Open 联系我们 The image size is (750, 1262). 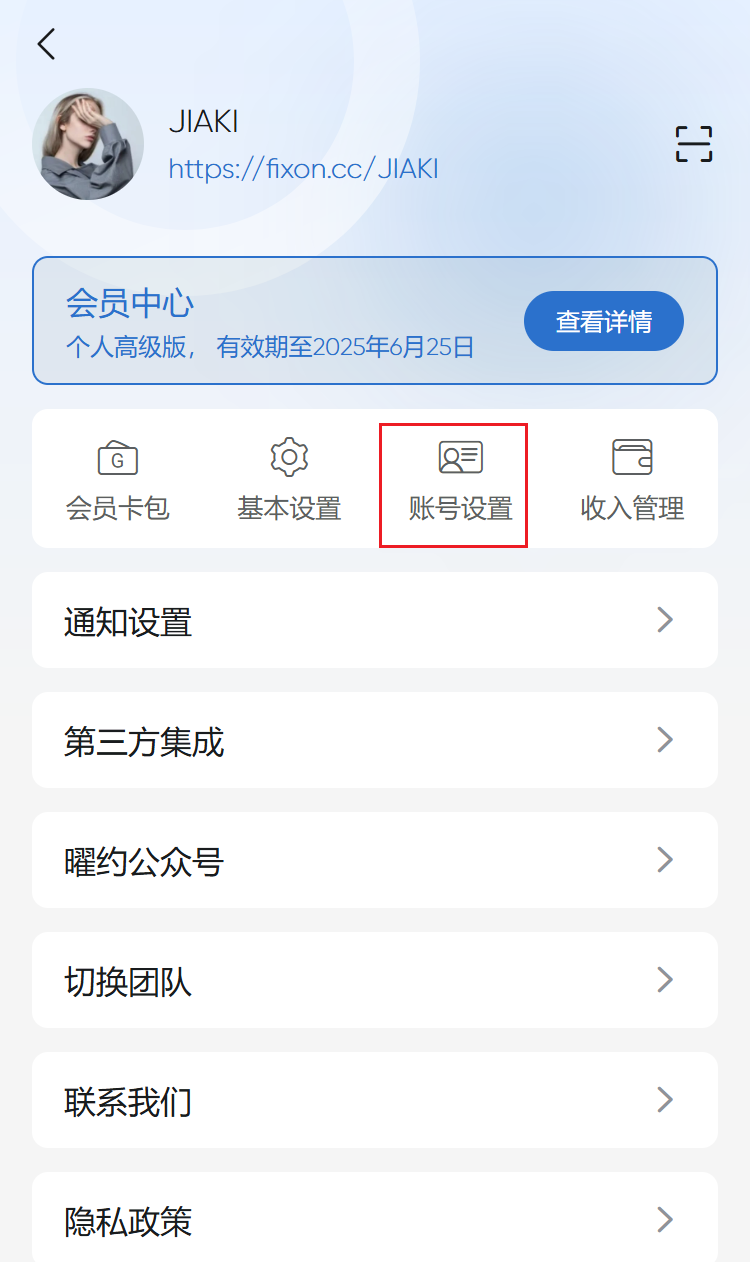(x=375, y=1100)
